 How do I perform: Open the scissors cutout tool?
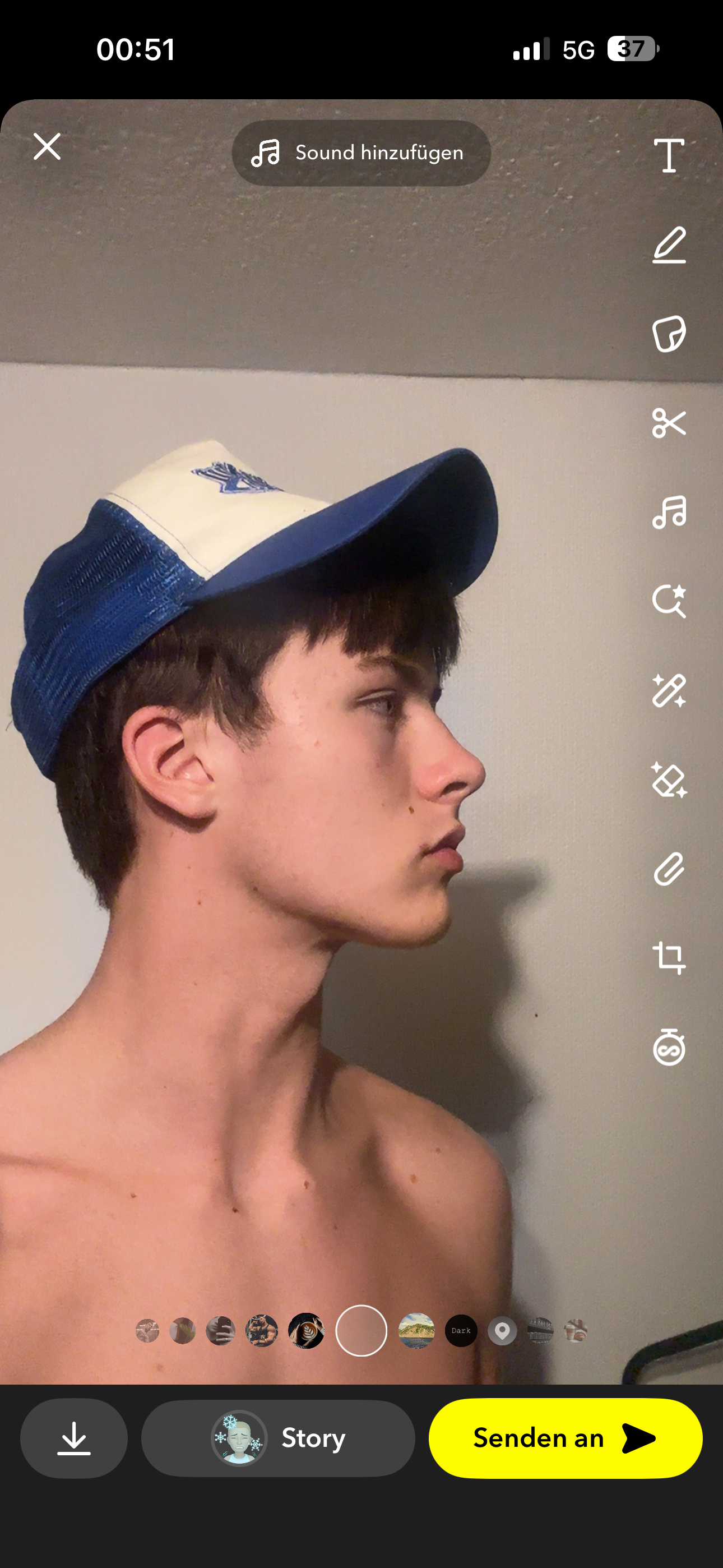[x=669, y=423]
